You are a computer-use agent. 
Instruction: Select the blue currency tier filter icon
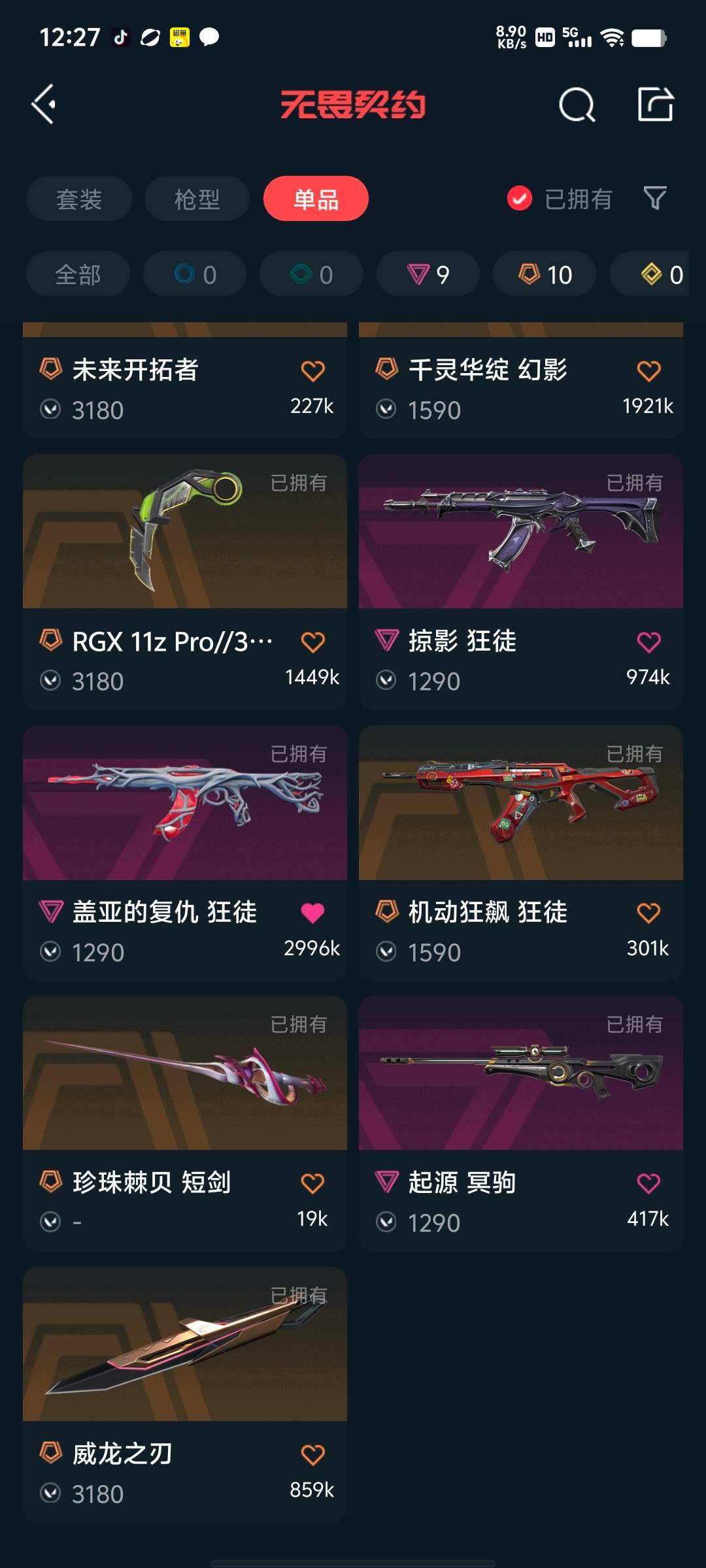coord(193,274)
